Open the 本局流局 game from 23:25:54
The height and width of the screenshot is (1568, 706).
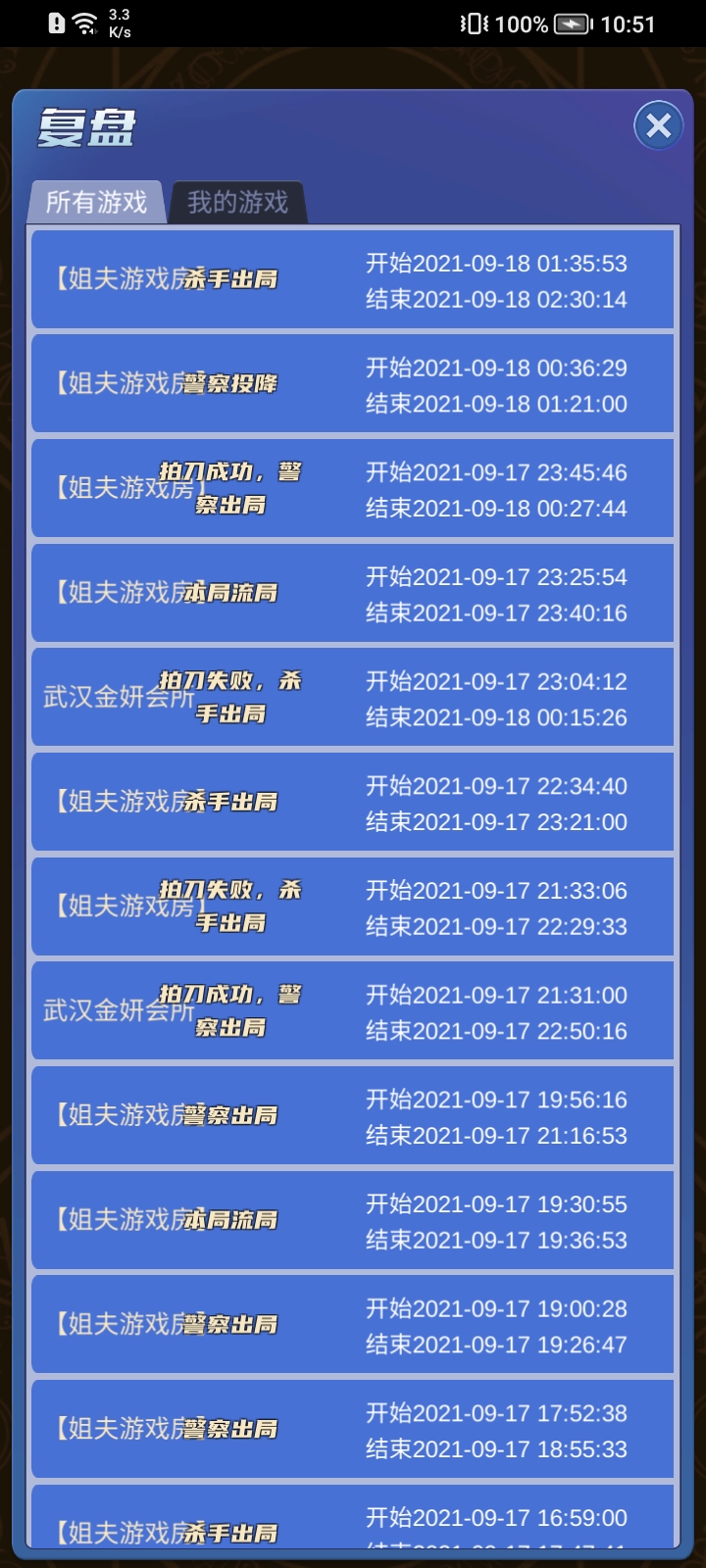point(353,593)
